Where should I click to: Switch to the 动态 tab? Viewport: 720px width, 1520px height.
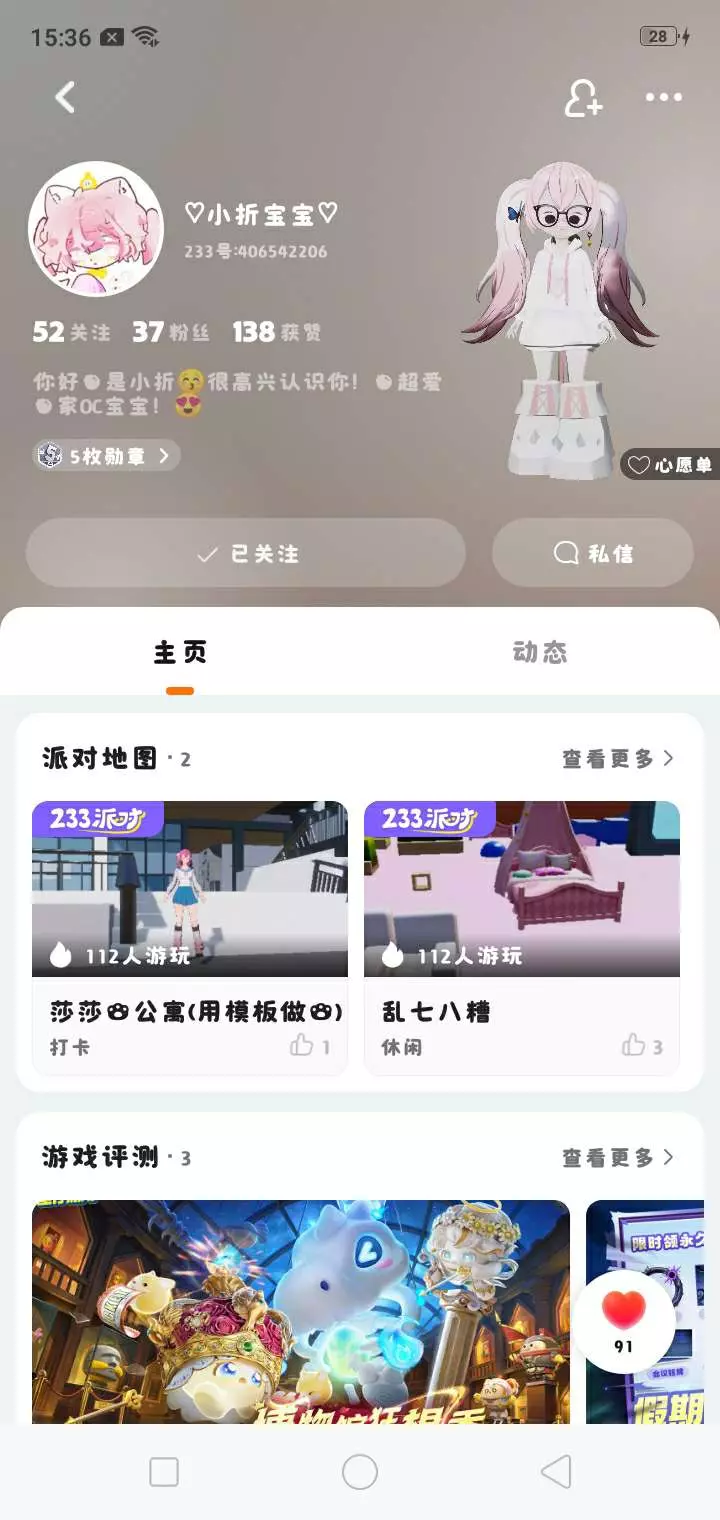[x=540, y=652]
